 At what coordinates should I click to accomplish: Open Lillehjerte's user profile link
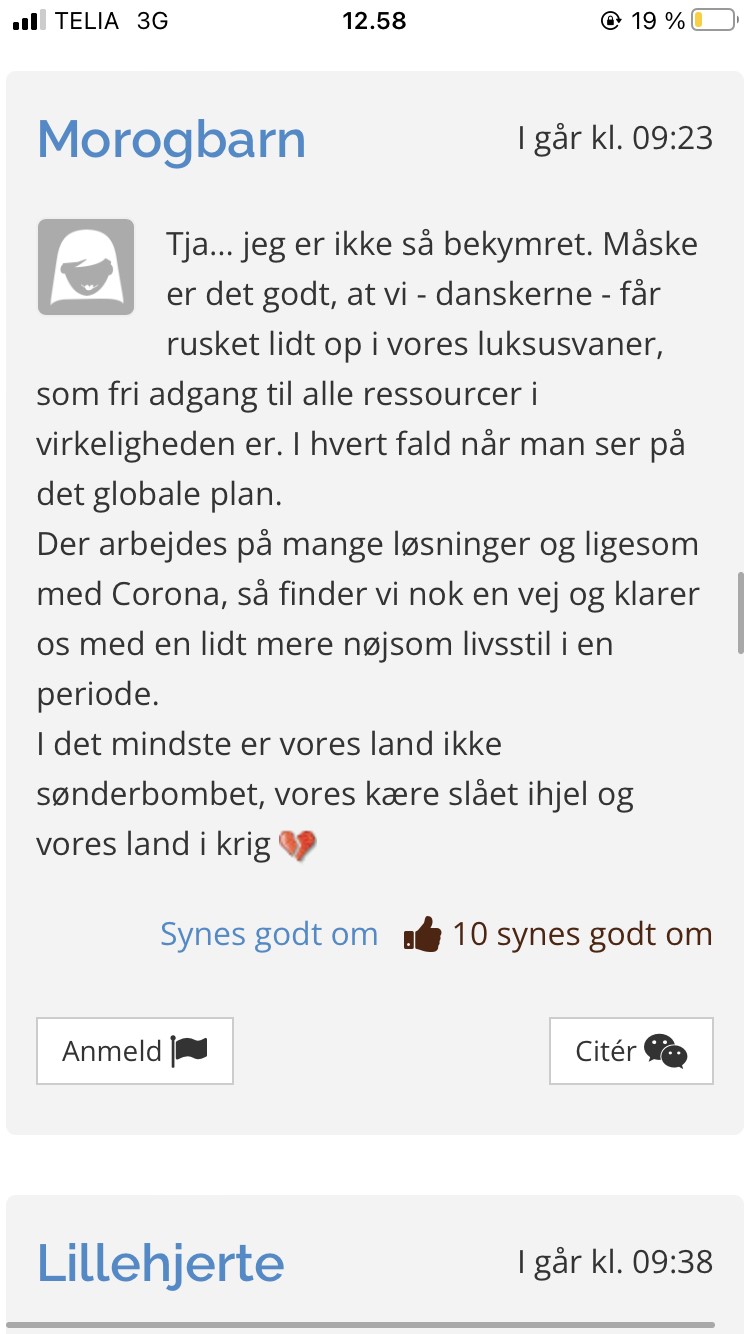161,1263
